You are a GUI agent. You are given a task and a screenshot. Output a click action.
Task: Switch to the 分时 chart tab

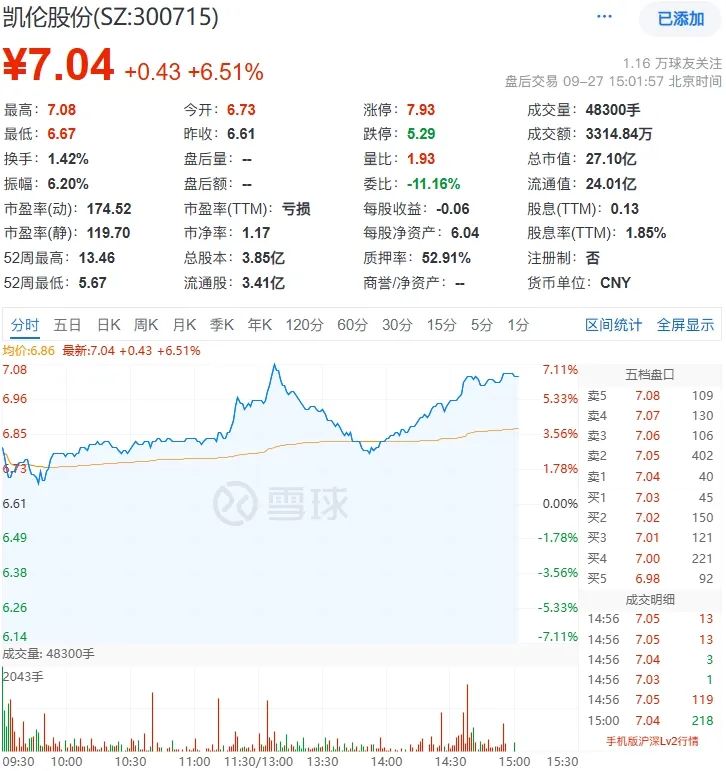point(25,324)
